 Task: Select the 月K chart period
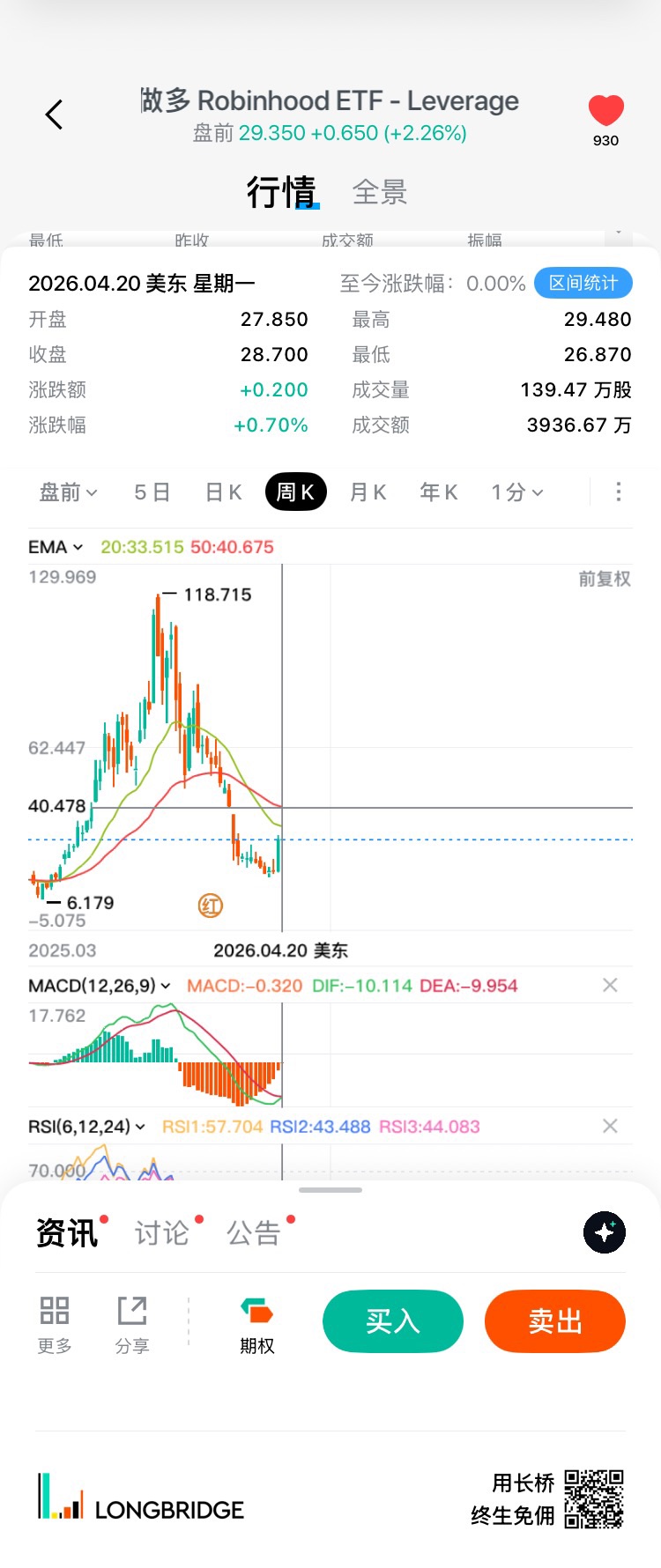pos(368,492)
